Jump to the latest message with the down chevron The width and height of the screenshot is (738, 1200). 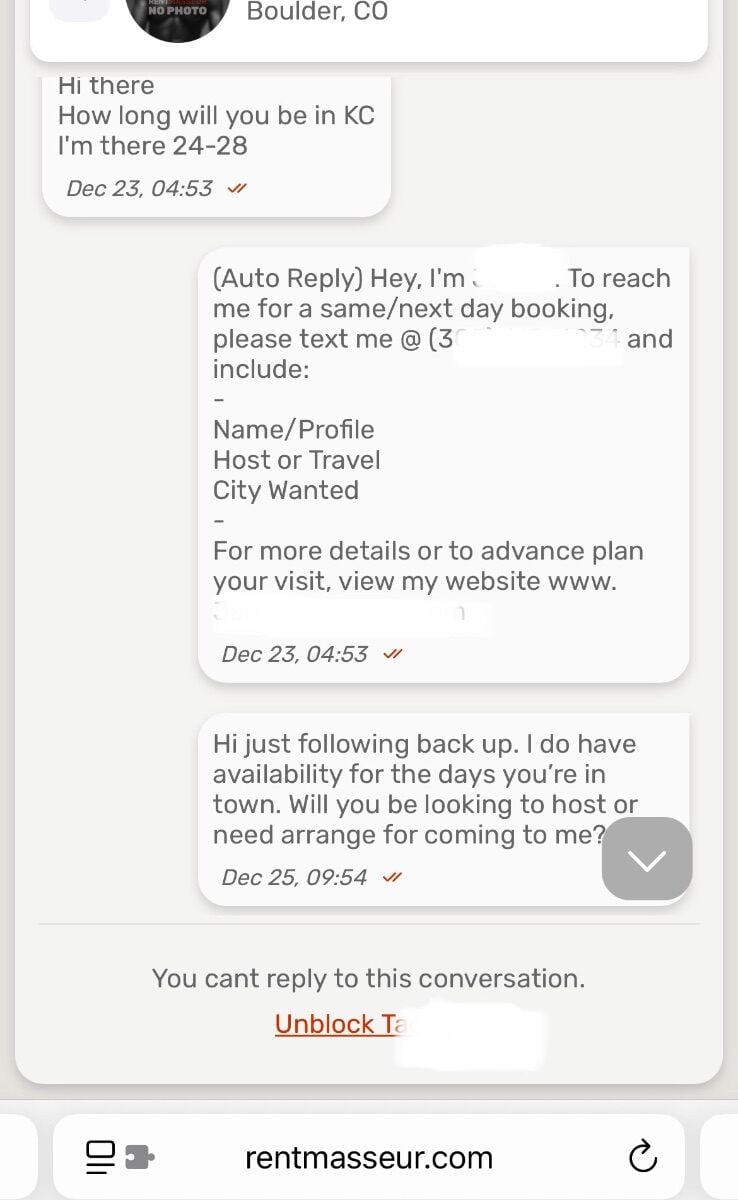click(x=647, y=859)
